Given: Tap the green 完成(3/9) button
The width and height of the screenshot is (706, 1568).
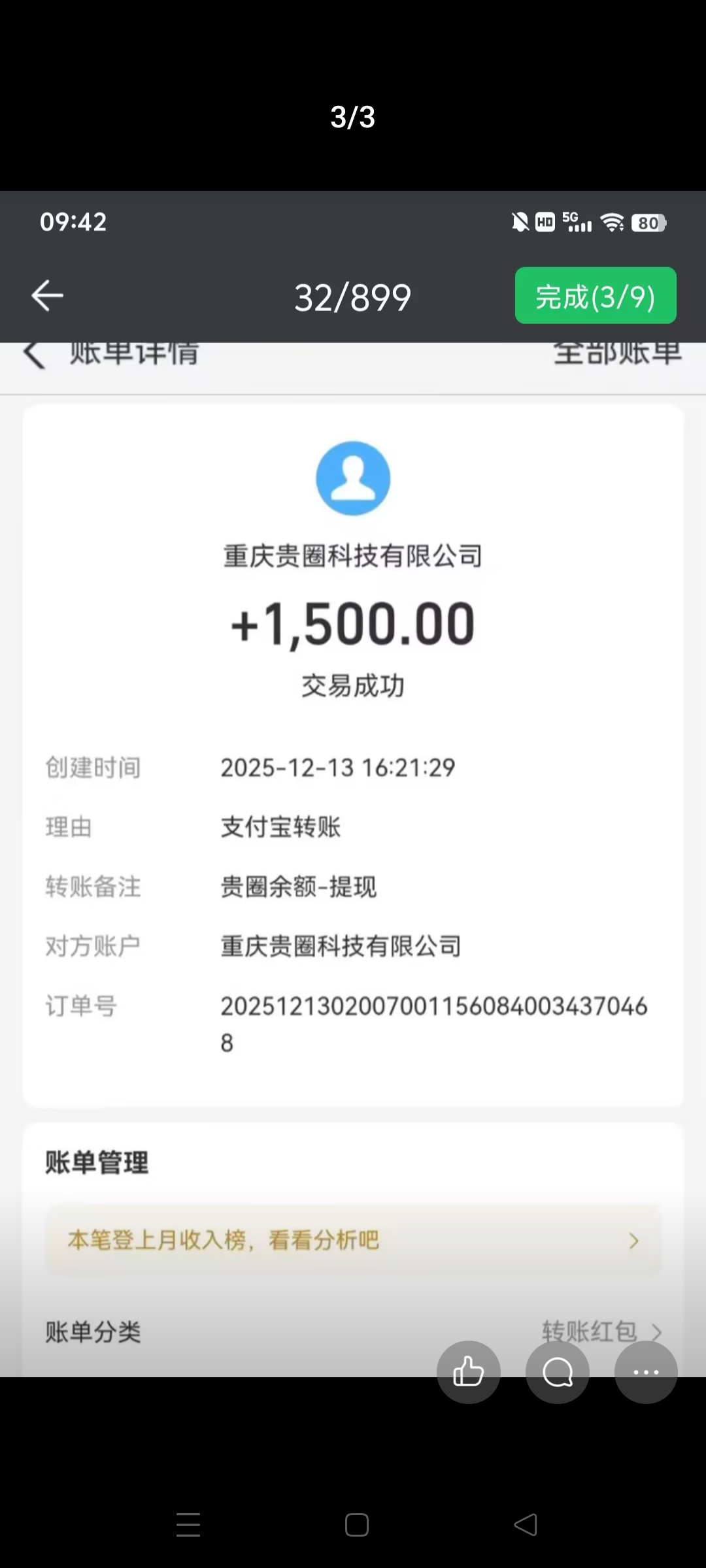Looking at the screenshot, I should coord(595,295).
